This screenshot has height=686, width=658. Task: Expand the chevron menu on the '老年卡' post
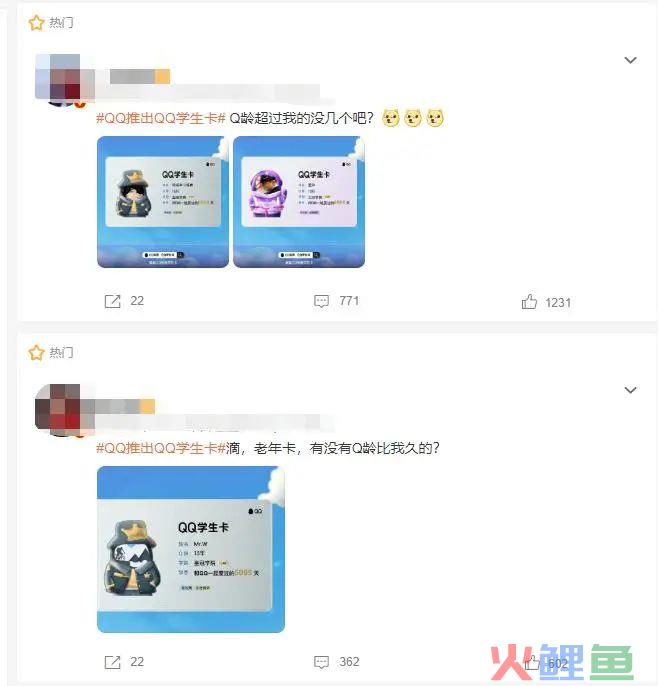[x=630, y=390]
